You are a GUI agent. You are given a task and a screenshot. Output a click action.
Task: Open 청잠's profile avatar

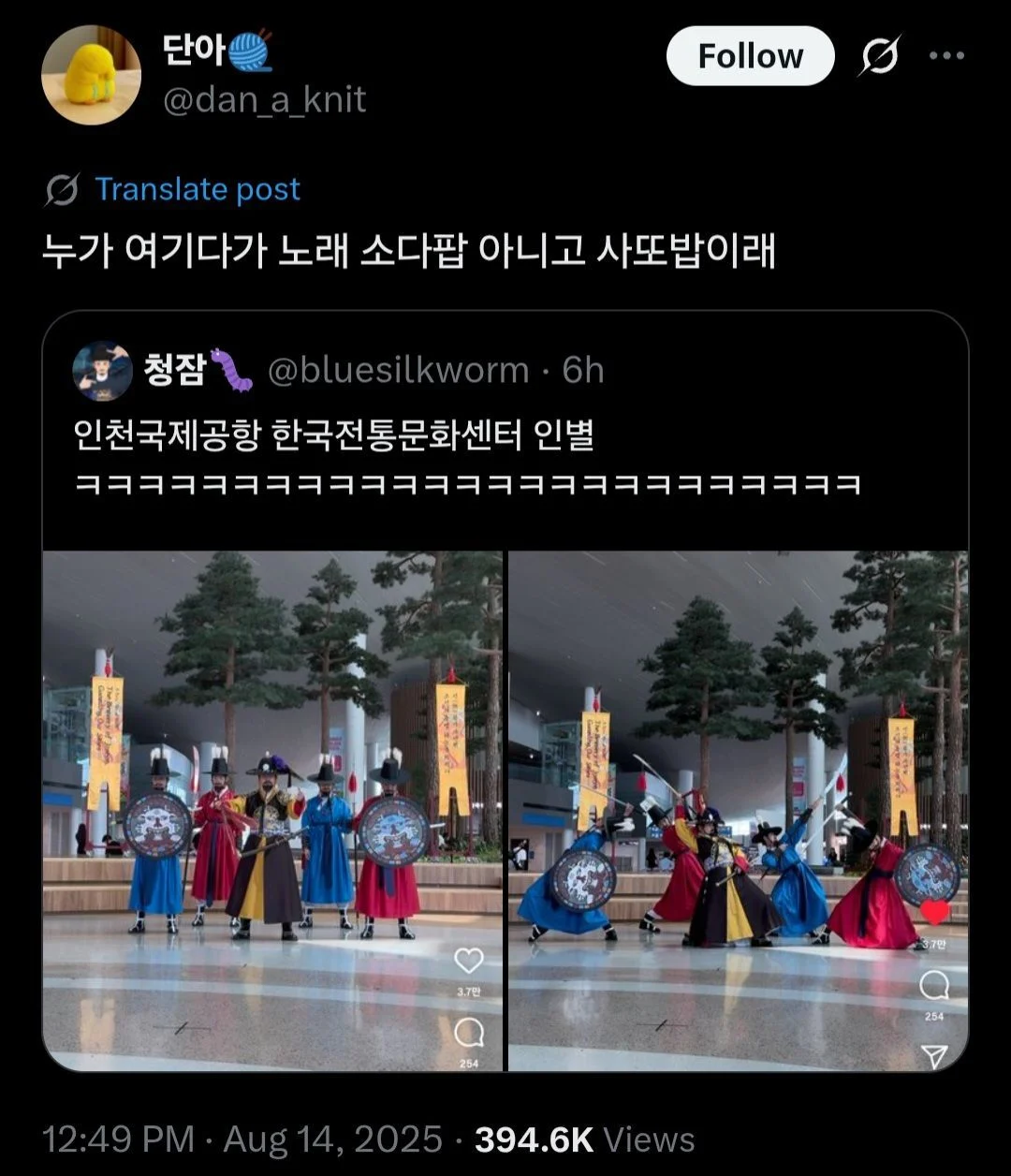click(102, 371)
